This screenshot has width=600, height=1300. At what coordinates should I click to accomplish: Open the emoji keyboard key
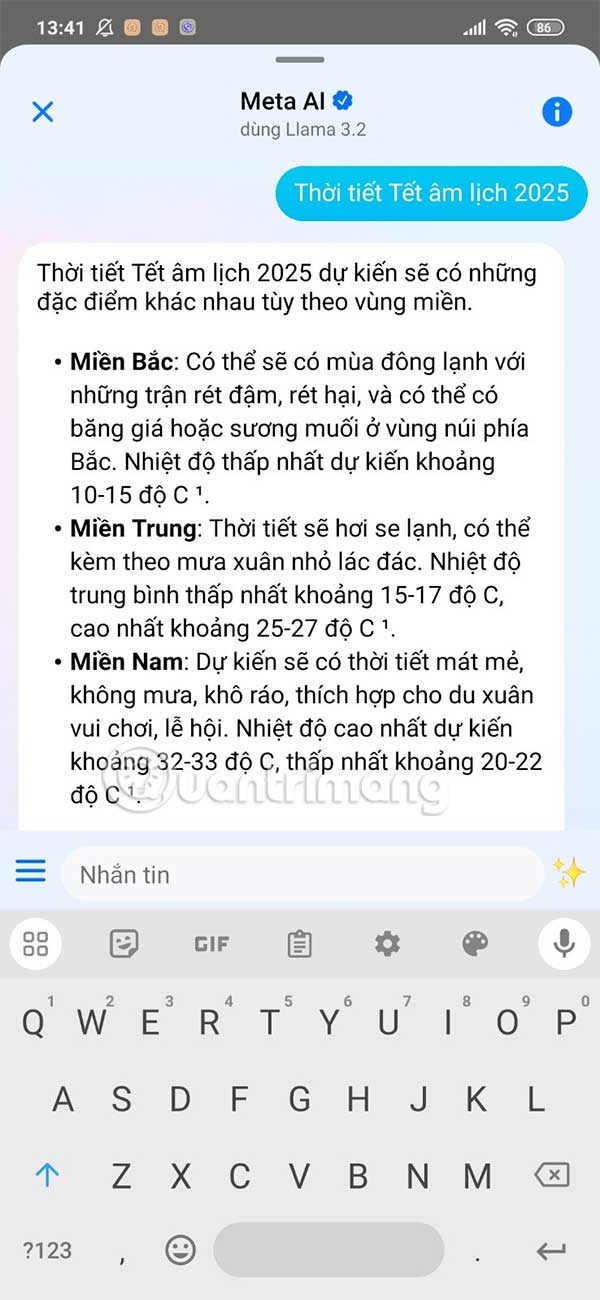click(181, 1249)
